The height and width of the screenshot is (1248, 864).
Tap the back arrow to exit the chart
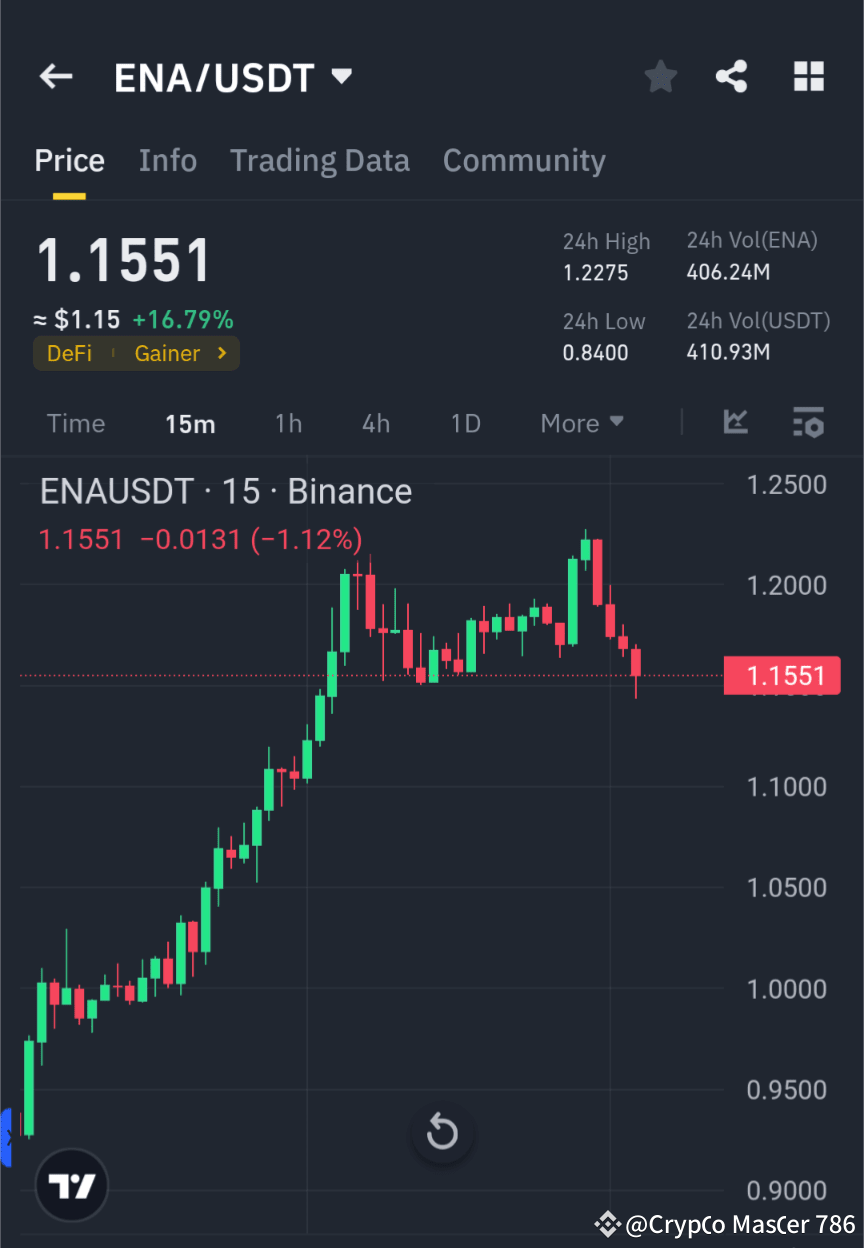(55, 76)
